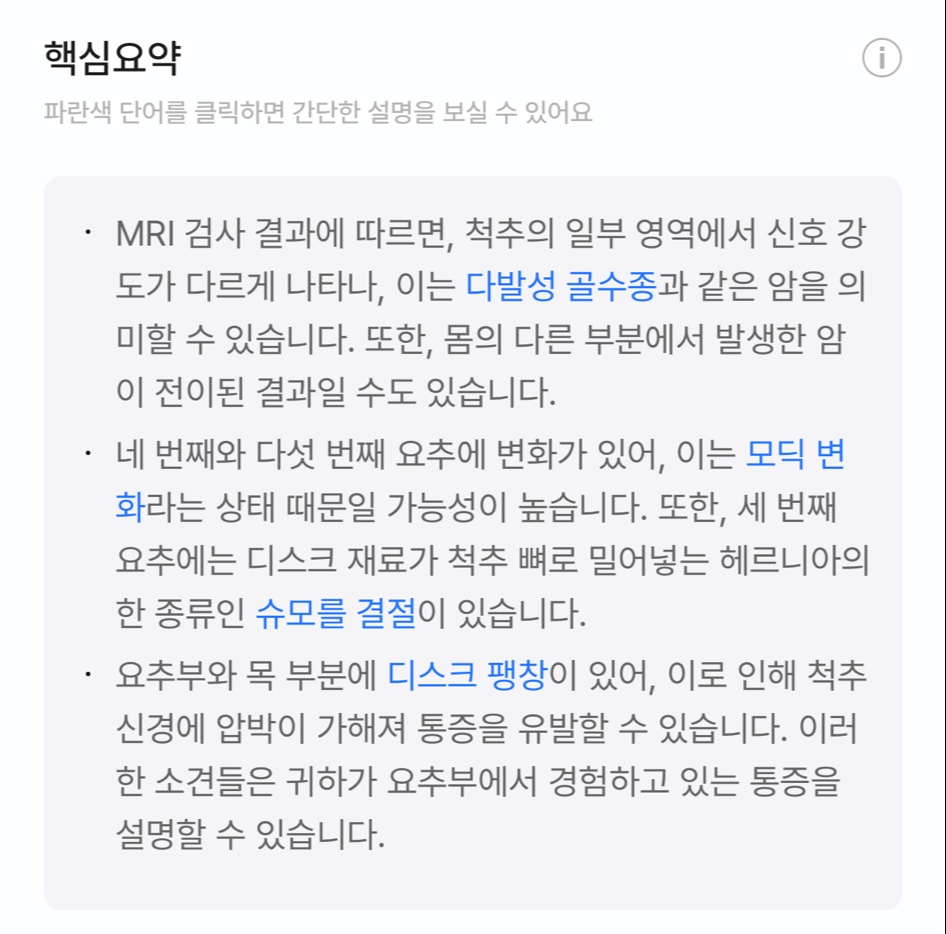
Task: View explanation of 디스크 팽창
Action: tap(468, 676)
